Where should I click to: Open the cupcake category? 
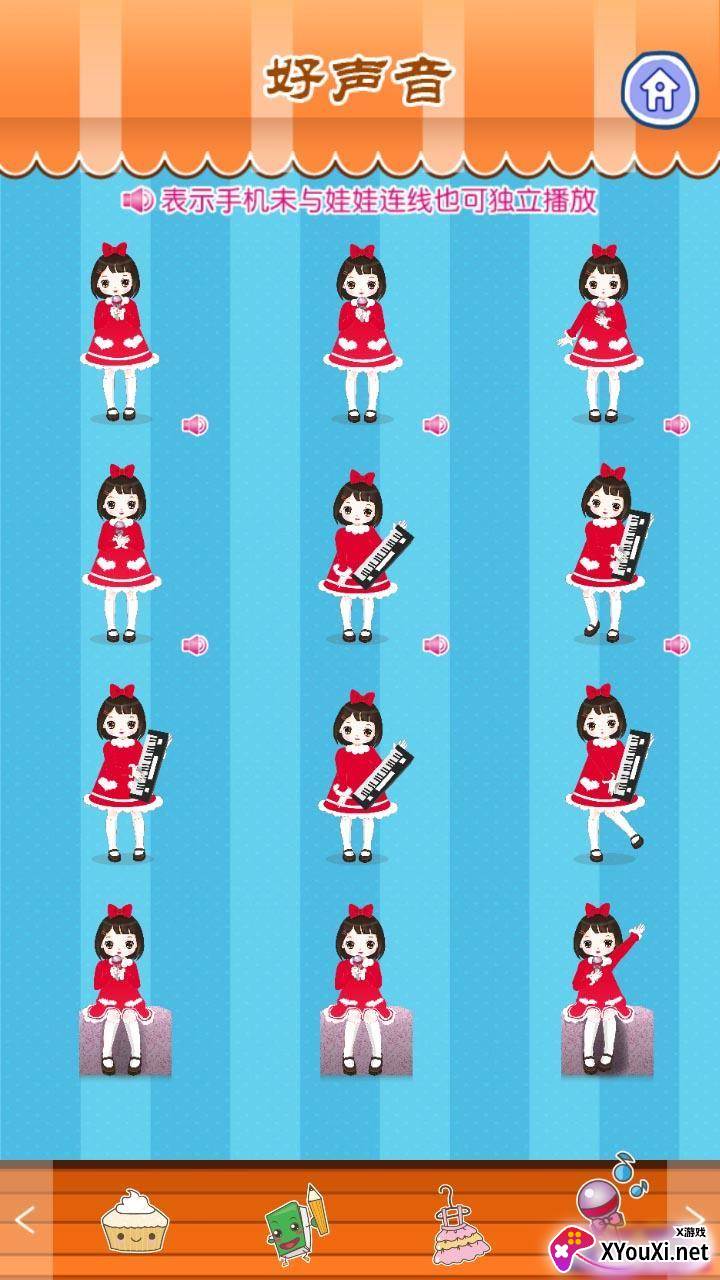pyautogui.click(x=135, y=1219)
